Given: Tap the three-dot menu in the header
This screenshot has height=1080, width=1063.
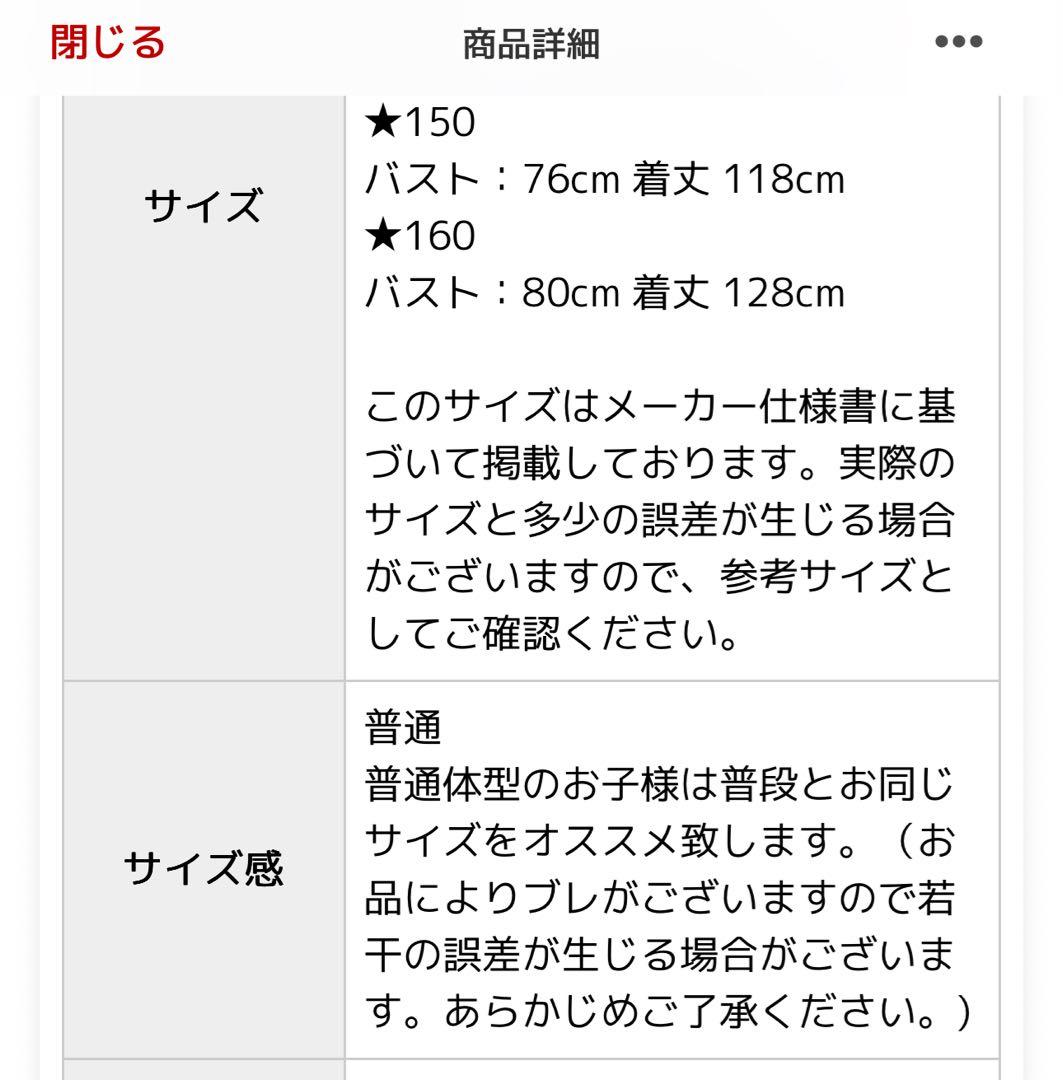Looking at the screenshot, I should tap(959, 42).
